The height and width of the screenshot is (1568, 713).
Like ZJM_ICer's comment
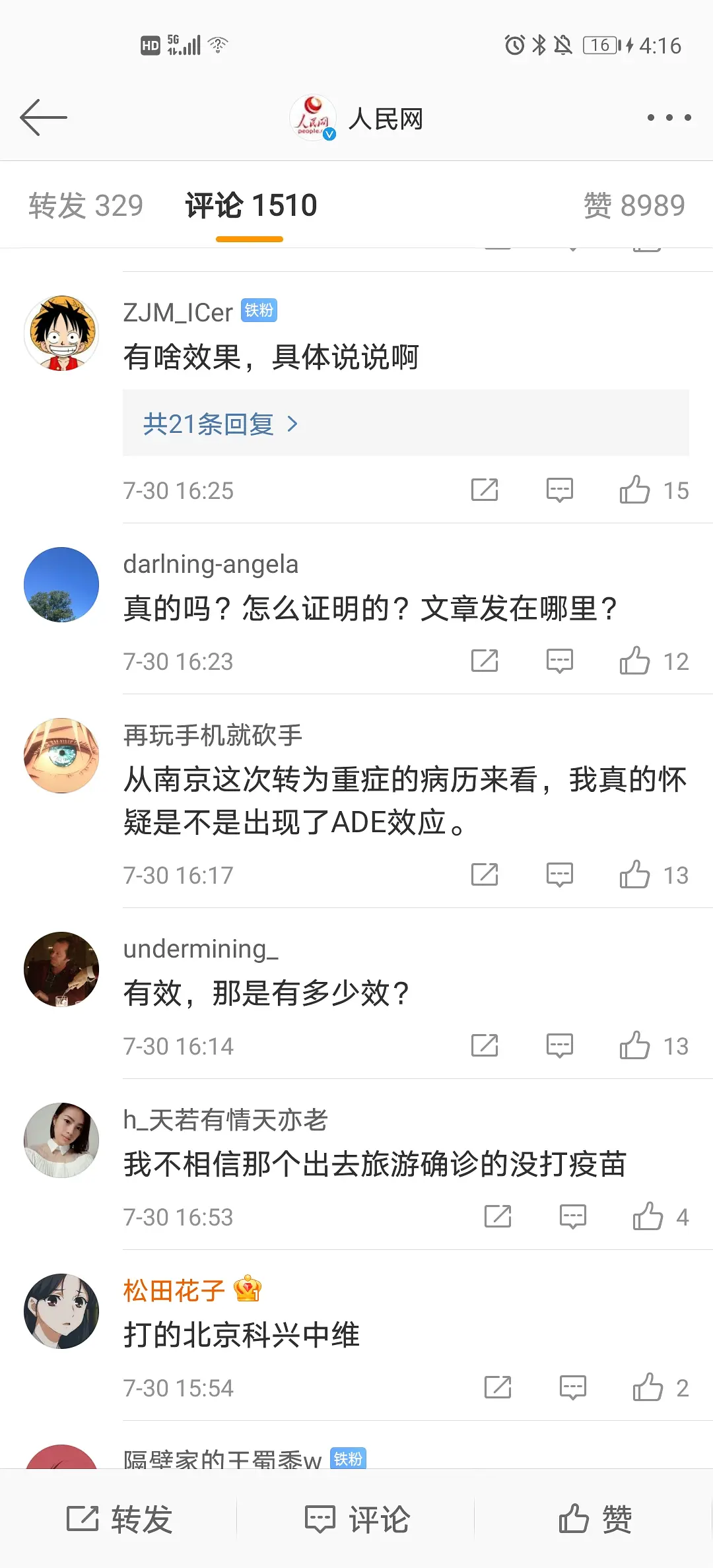[x=634, y=490]
